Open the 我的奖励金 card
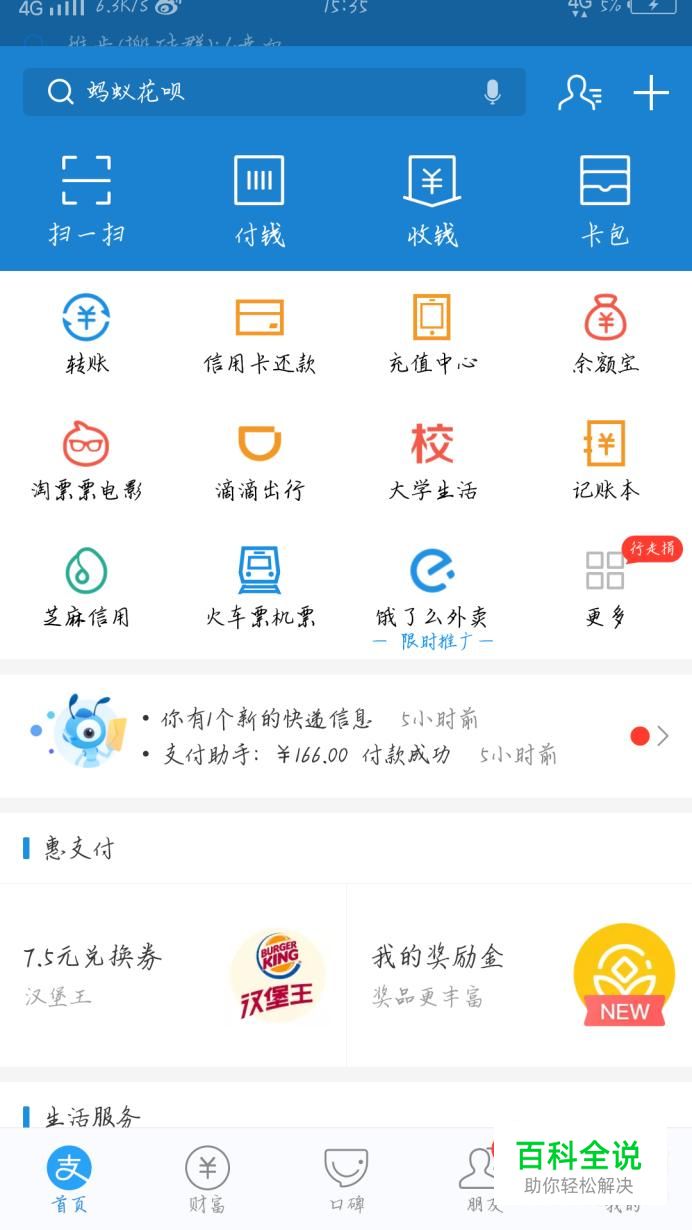Screen dimensions: 692x1230 point(520,975)
